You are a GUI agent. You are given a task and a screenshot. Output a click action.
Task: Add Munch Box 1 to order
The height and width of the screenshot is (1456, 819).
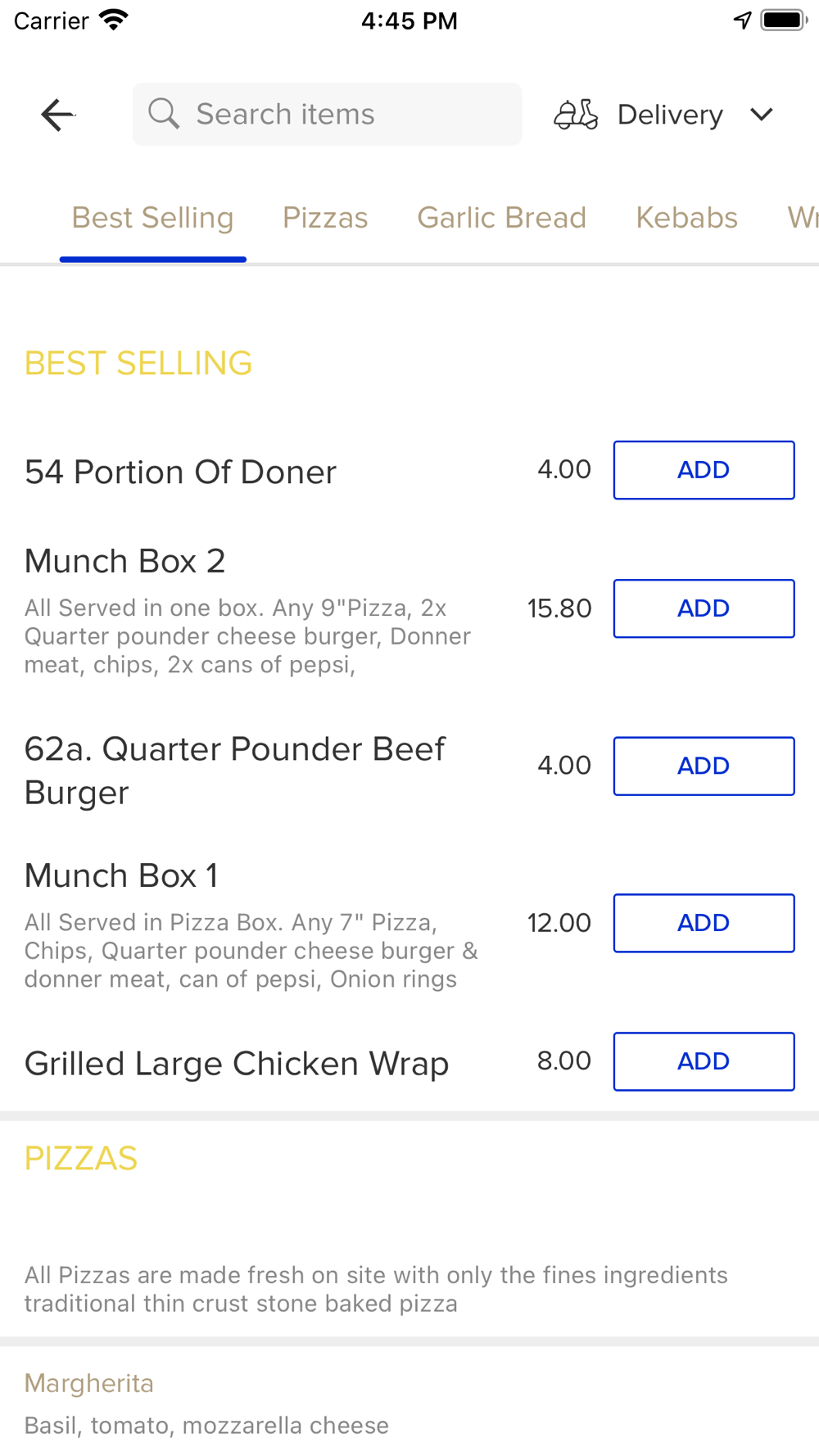pos(704,923)
